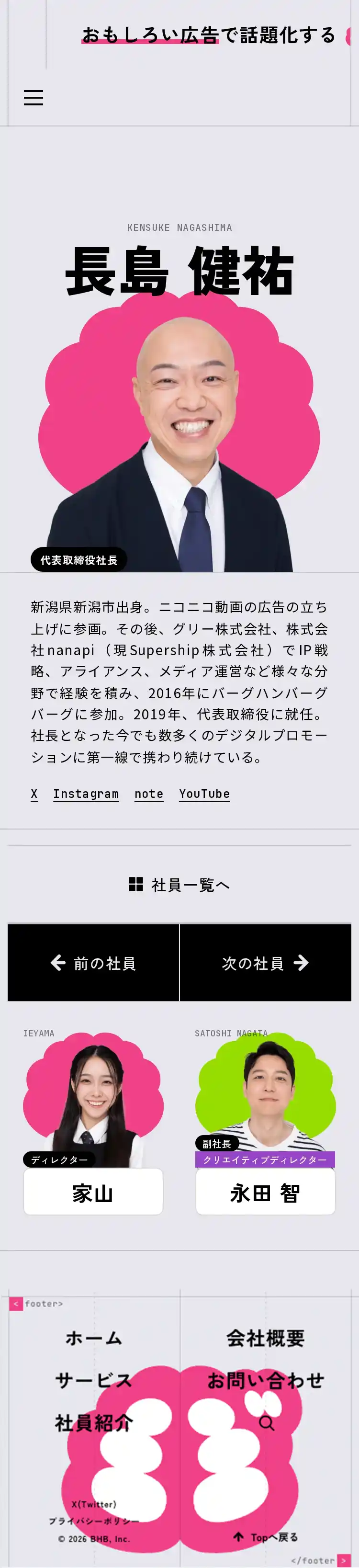Viewport: 359px width, 1568px height.
Task: Open the note link
Action: pos(149,794)
